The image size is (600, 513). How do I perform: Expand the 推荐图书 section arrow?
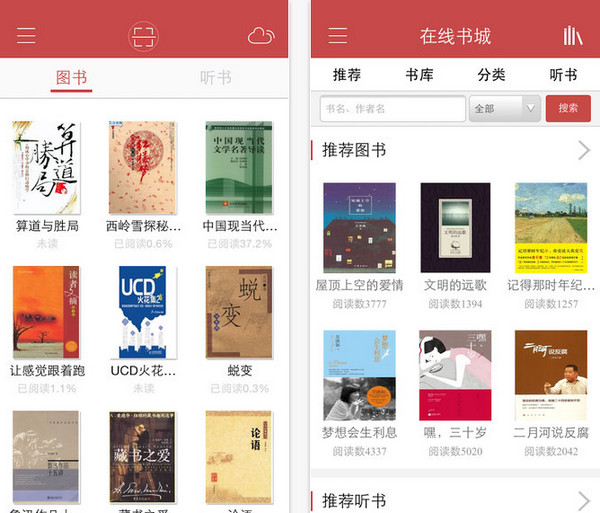583,150
